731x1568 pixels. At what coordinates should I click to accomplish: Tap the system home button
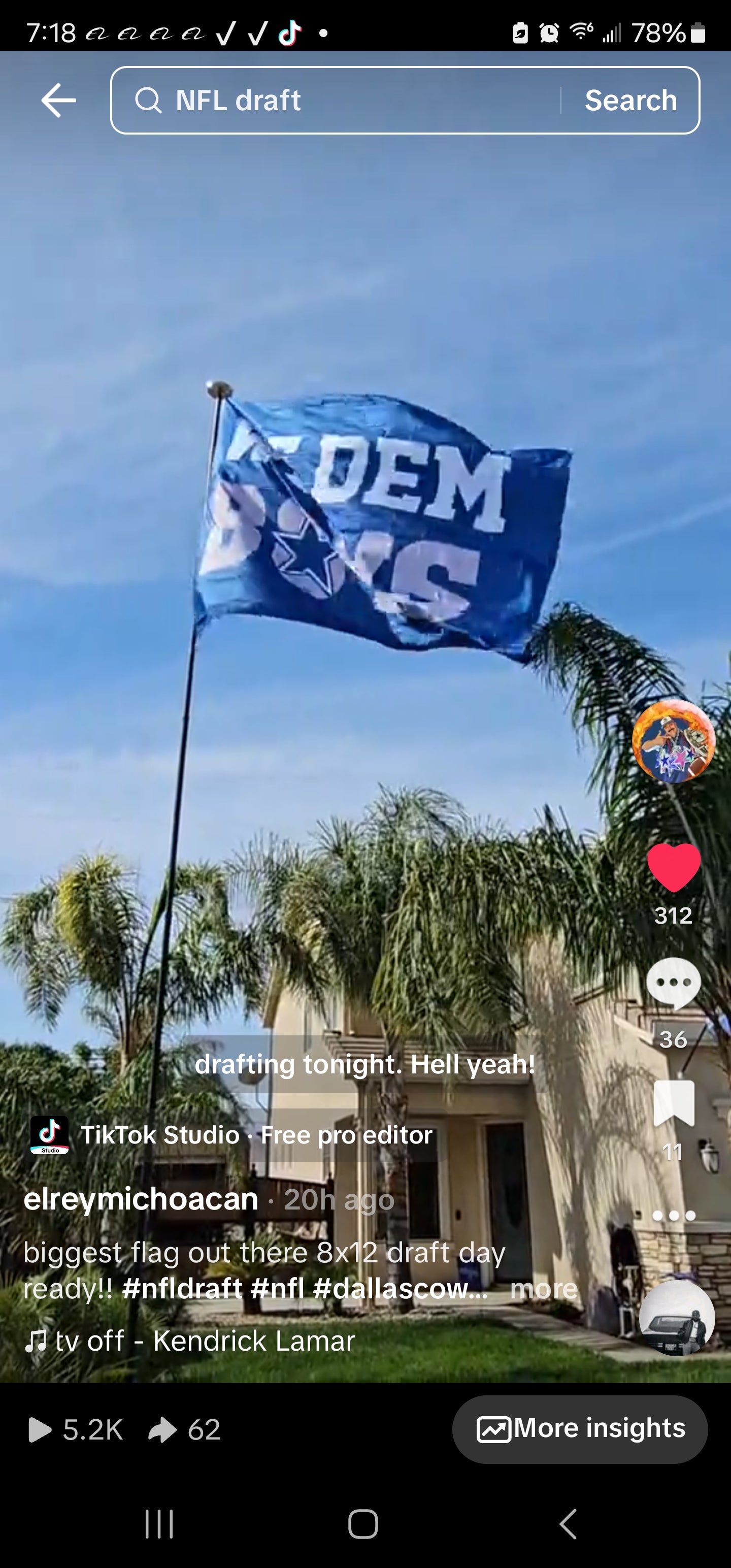click(x=363, y=1524)
